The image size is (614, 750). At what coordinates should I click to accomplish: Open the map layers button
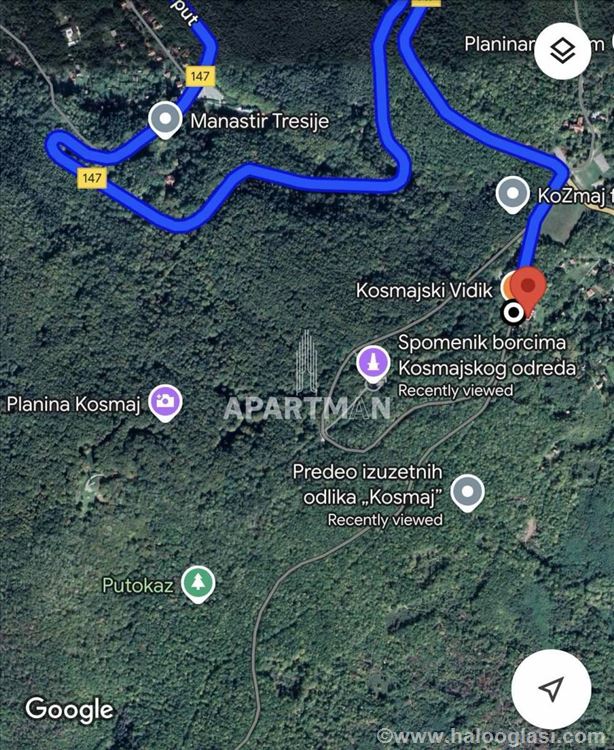(x=563, y=51)
